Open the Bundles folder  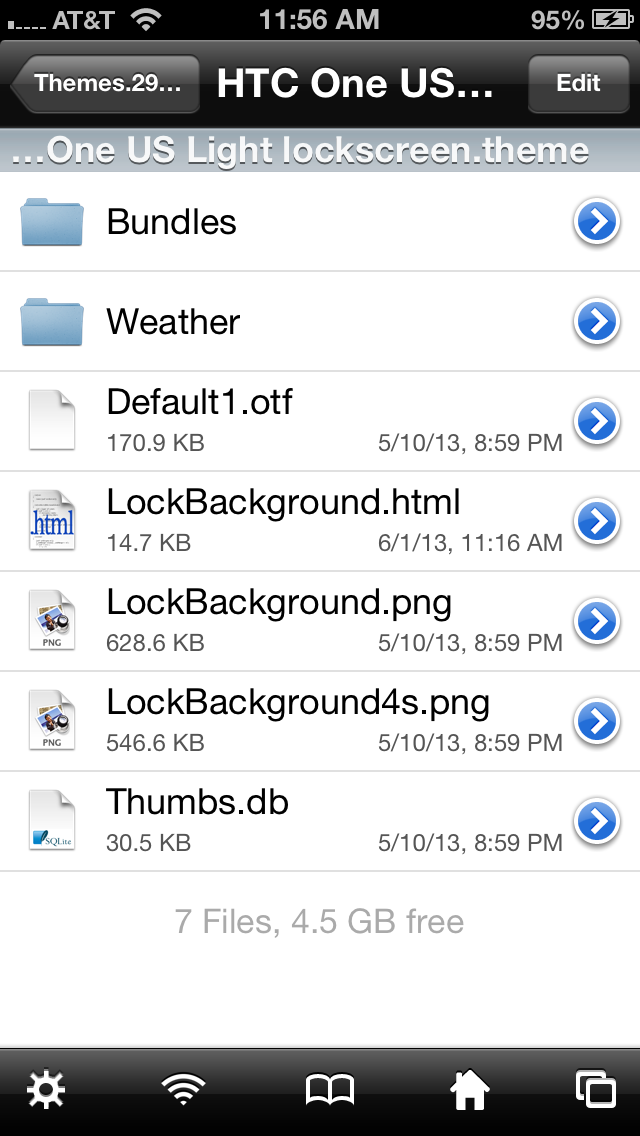pos(320,222)
